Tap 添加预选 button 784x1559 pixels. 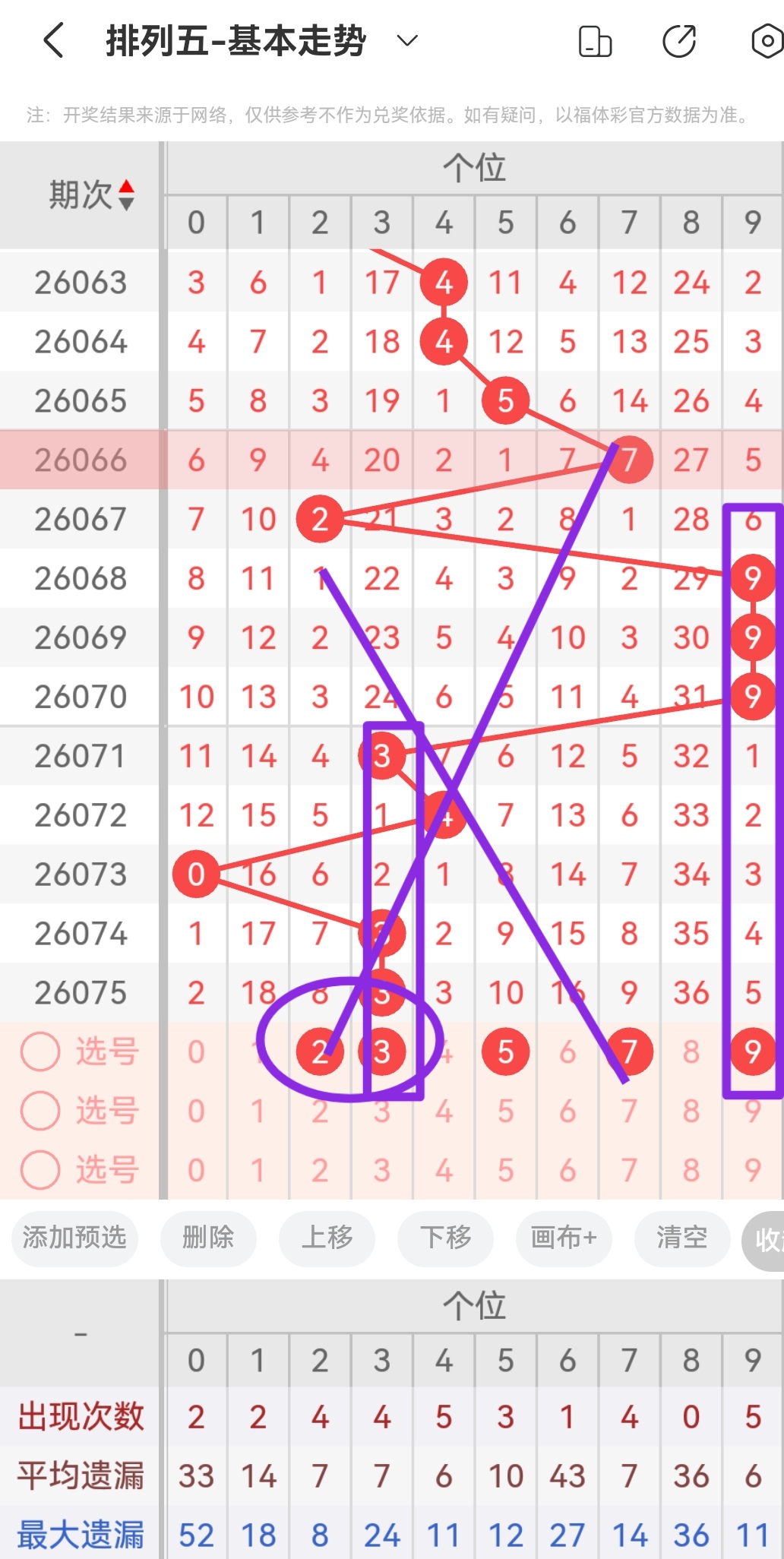(x=74, y=1238)
